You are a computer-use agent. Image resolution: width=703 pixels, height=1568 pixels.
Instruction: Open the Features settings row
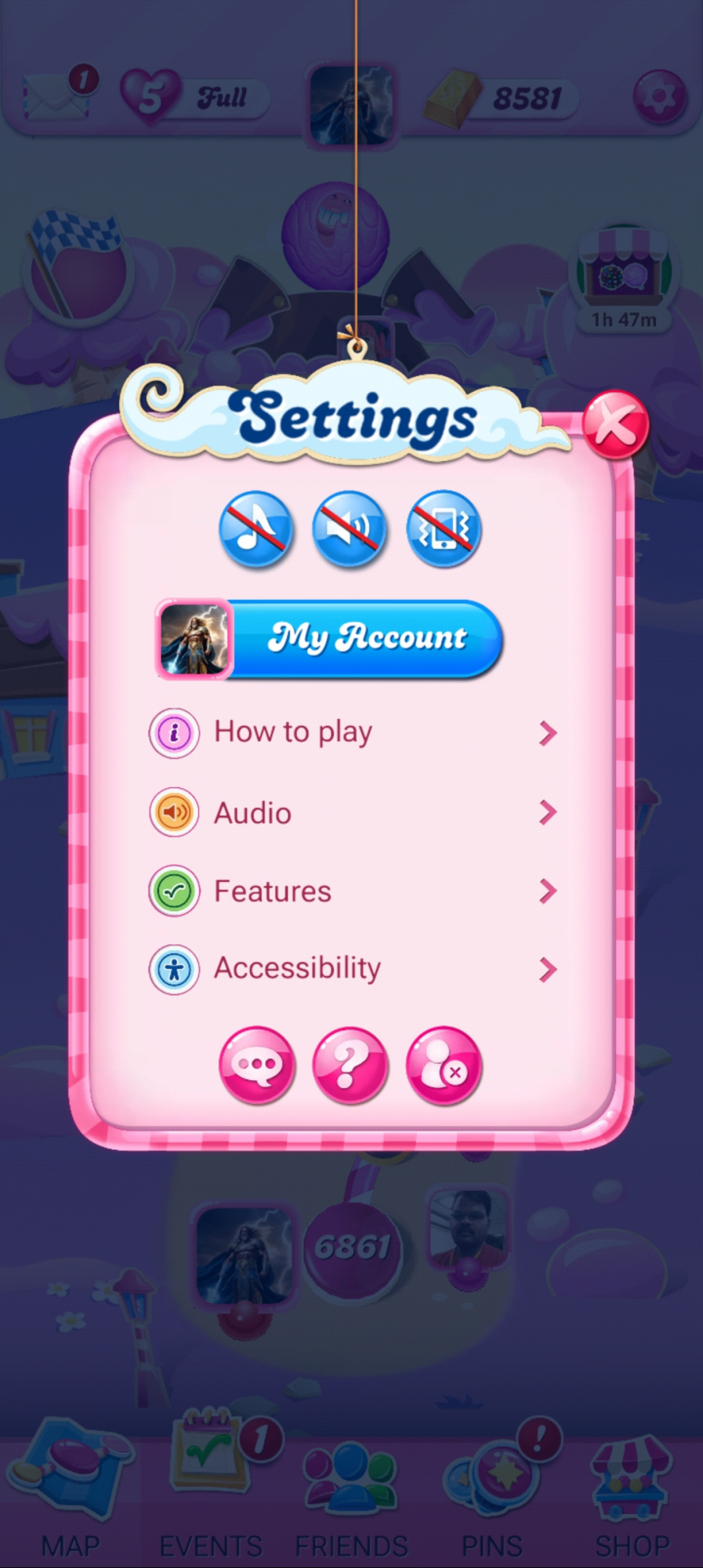(x=353, y=891)
